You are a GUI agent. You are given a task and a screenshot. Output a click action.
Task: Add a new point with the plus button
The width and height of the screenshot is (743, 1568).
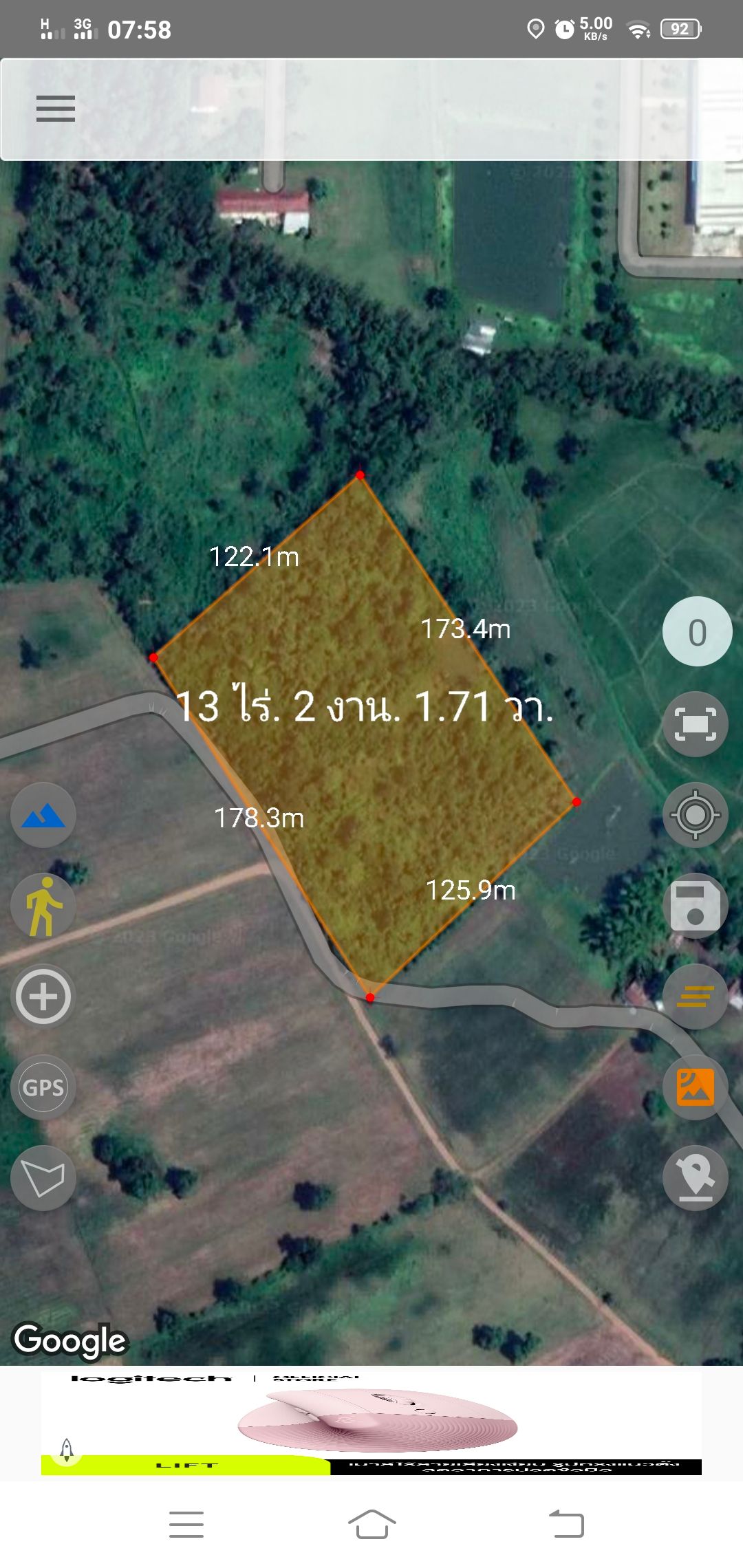click(x=43, y=997)
